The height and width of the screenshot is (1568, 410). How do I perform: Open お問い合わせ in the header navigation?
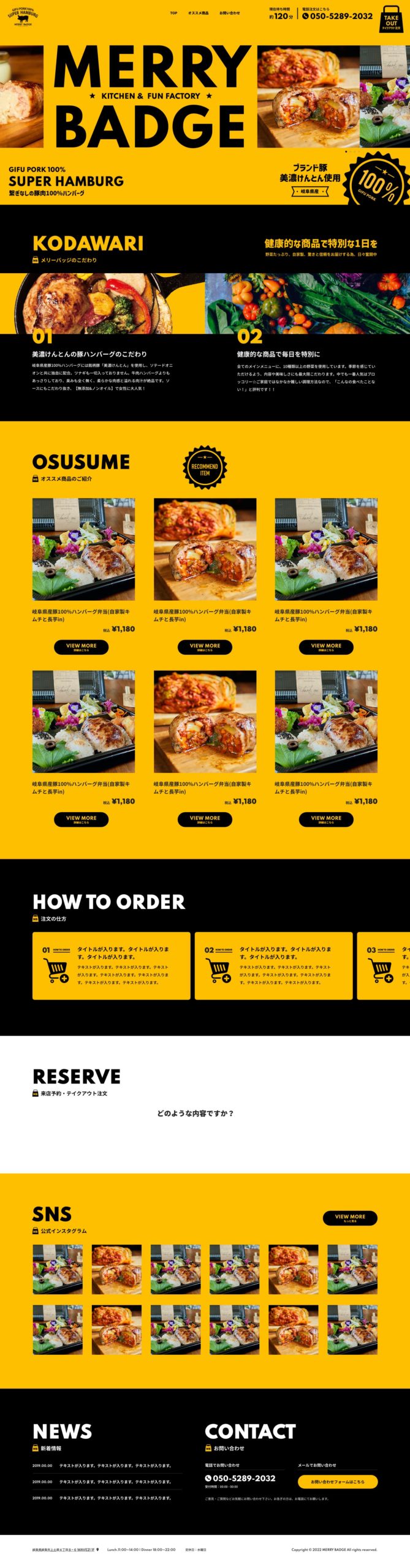tap(230, 13)
